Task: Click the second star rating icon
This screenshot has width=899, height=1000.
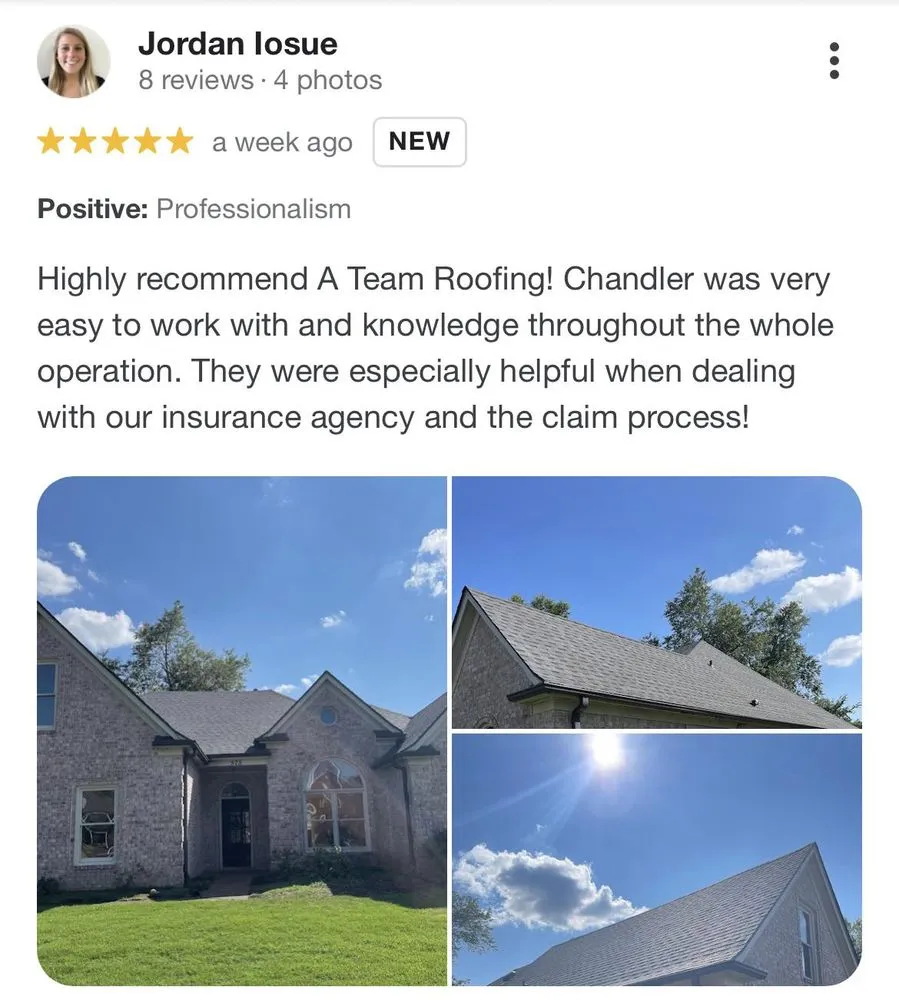Action: [83, 141]
